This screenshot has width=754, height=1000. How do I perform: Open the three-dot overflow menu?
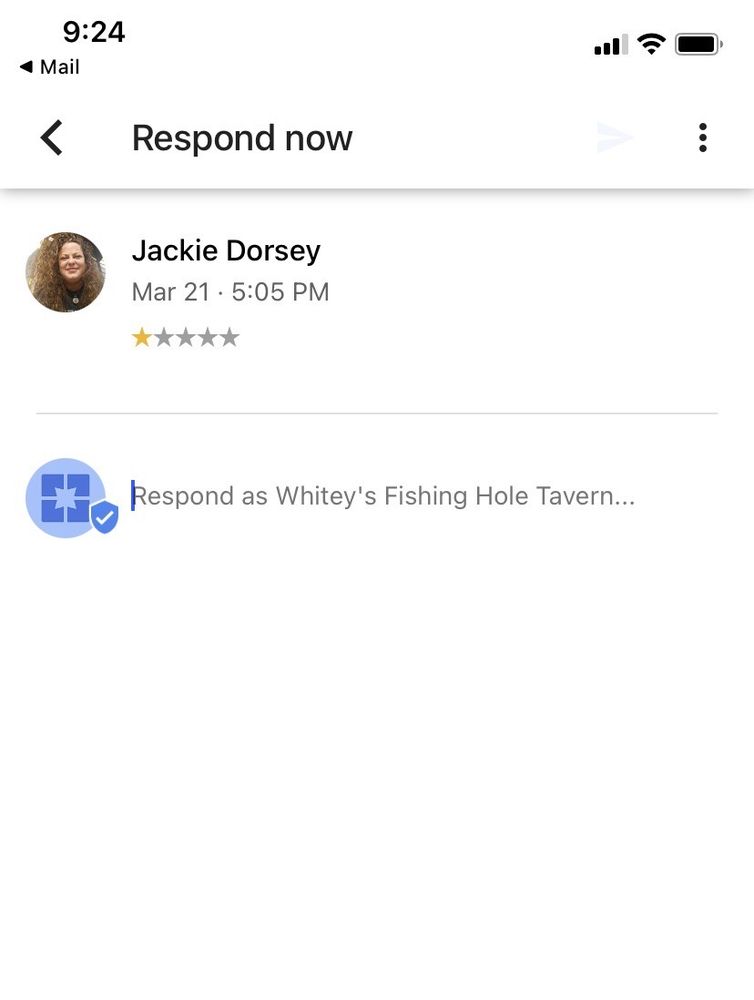(703, 138)
